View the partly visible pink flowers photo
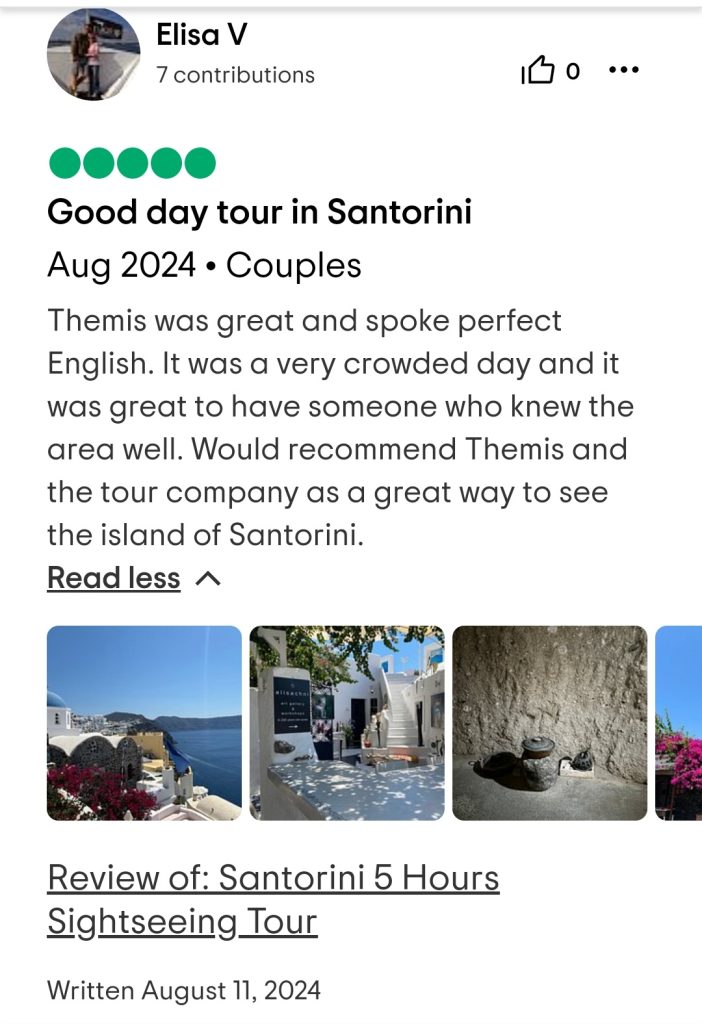Viewport: 702px width, 1024px height. pos(680,723)
